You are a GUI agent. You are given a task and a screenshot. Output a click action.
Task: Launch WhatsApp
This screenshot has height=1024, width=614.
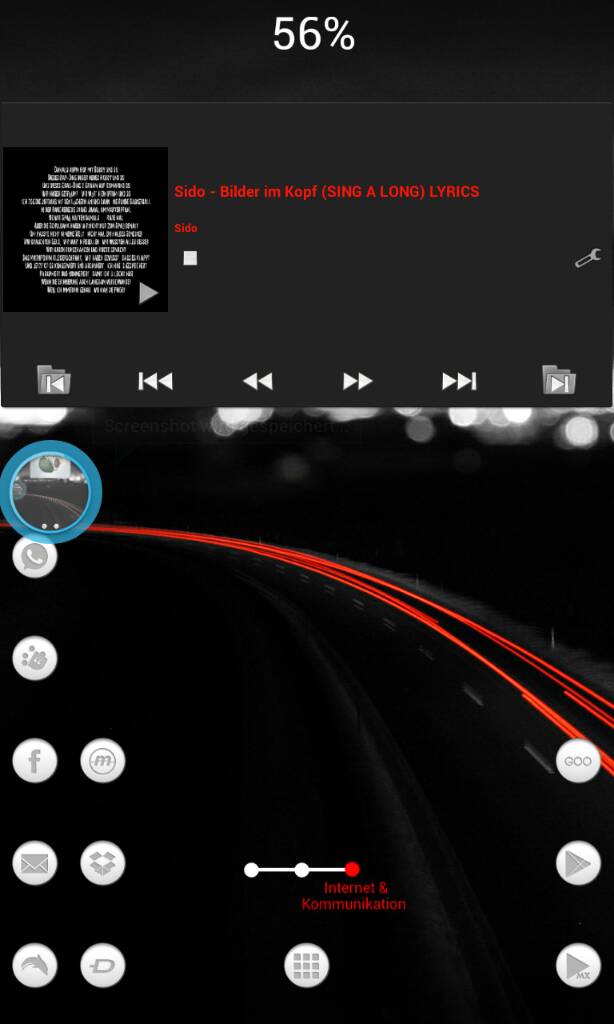tap(35, 557)
